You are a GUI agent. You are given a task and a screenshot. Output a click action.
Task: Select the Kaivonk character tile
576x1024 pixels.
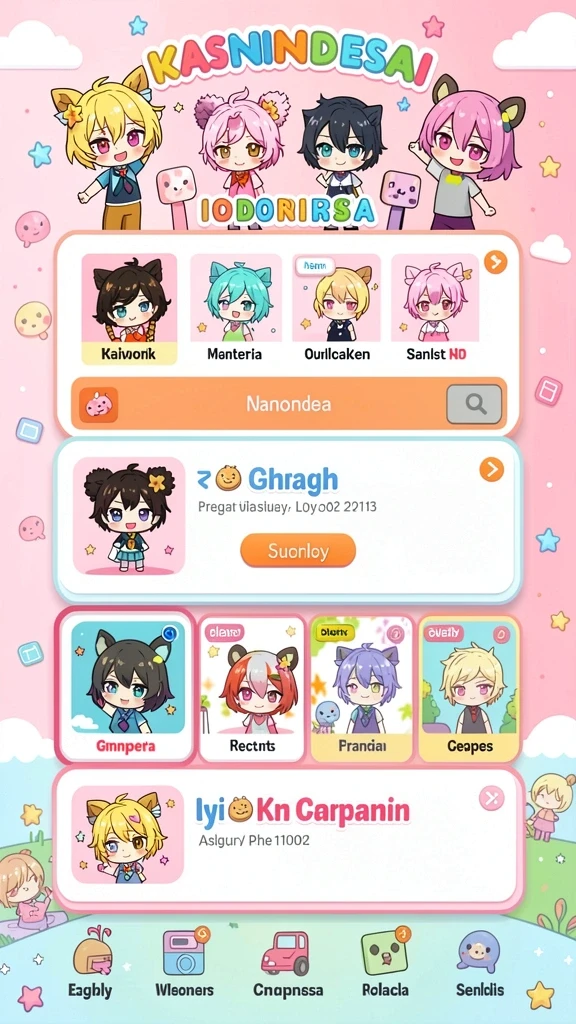pyautogui.click(x=129, y=309)
